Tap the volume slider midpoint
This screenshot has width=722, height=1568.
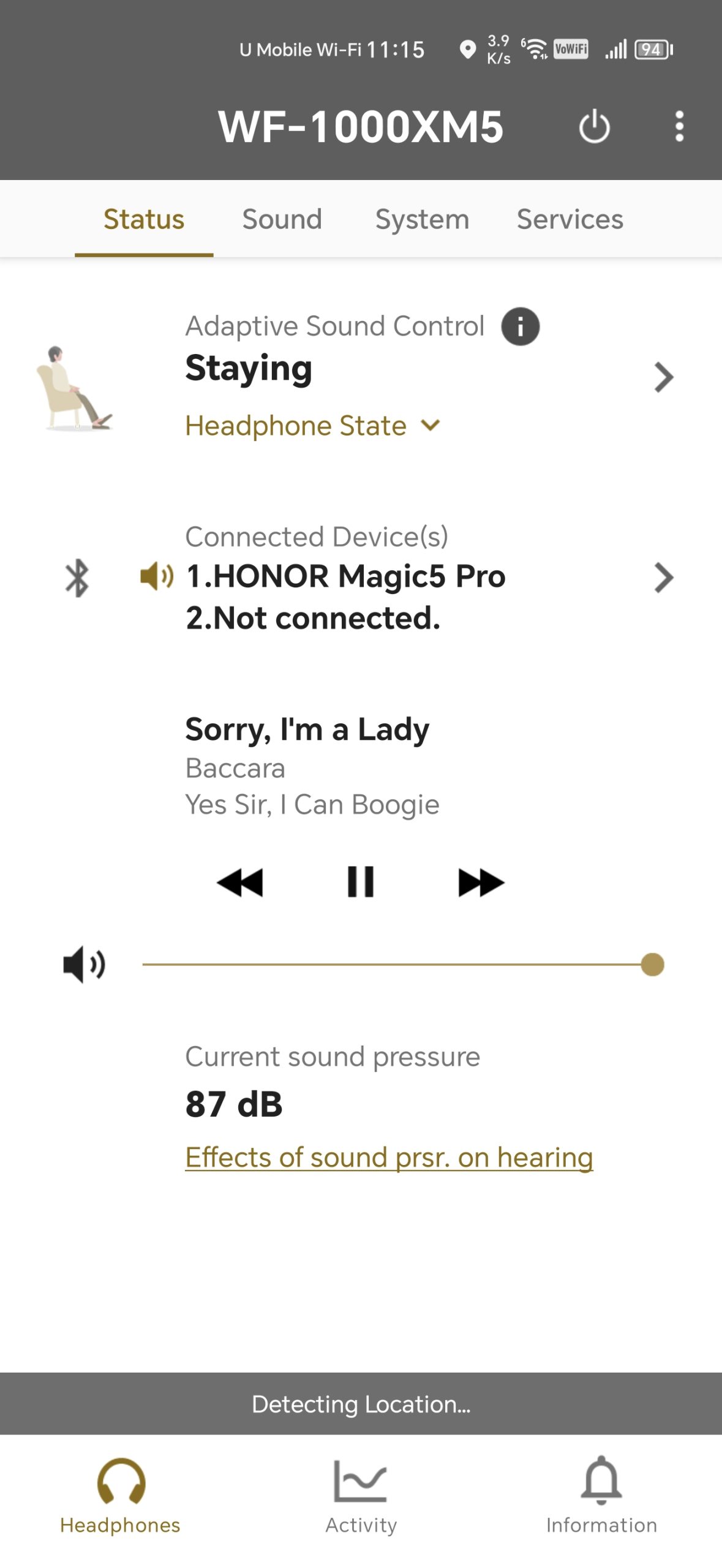click(x=398, y=965)
